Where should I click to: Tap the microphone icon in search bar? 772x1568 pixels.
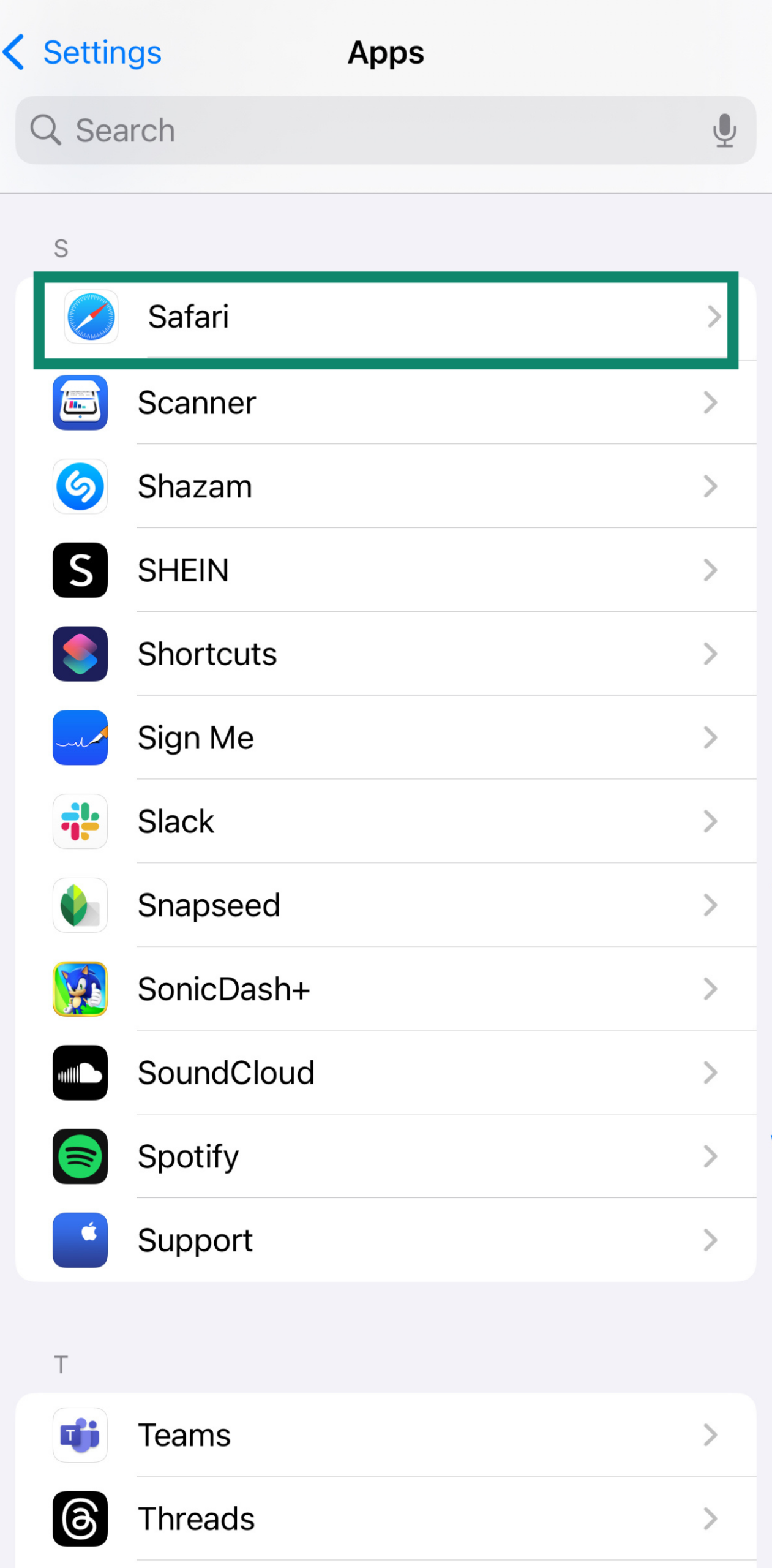tap(725, 129)
